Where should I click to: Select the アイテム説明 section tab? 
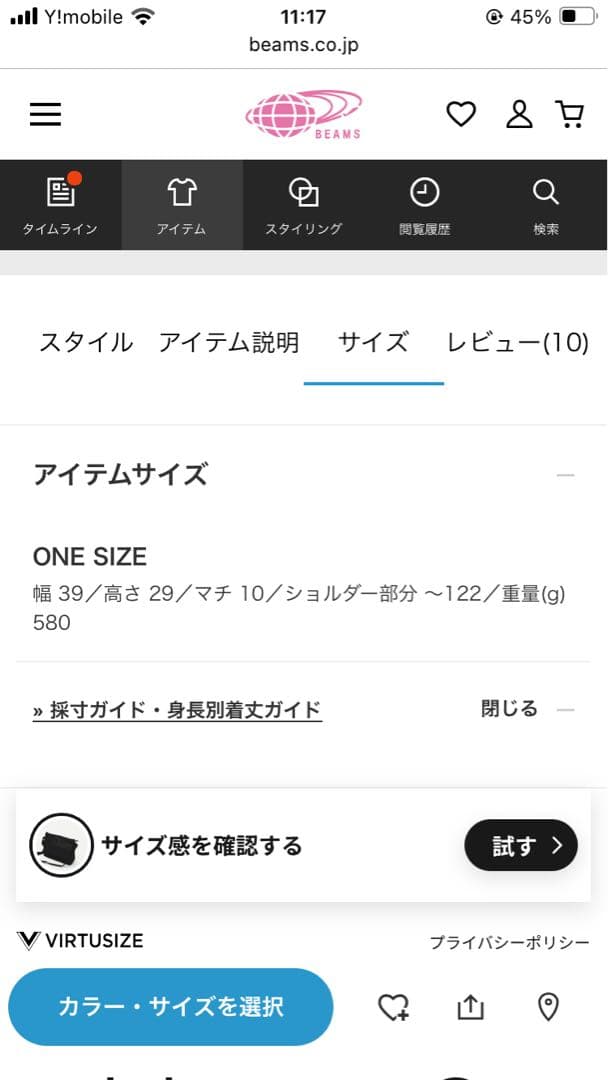pos(229,343)
